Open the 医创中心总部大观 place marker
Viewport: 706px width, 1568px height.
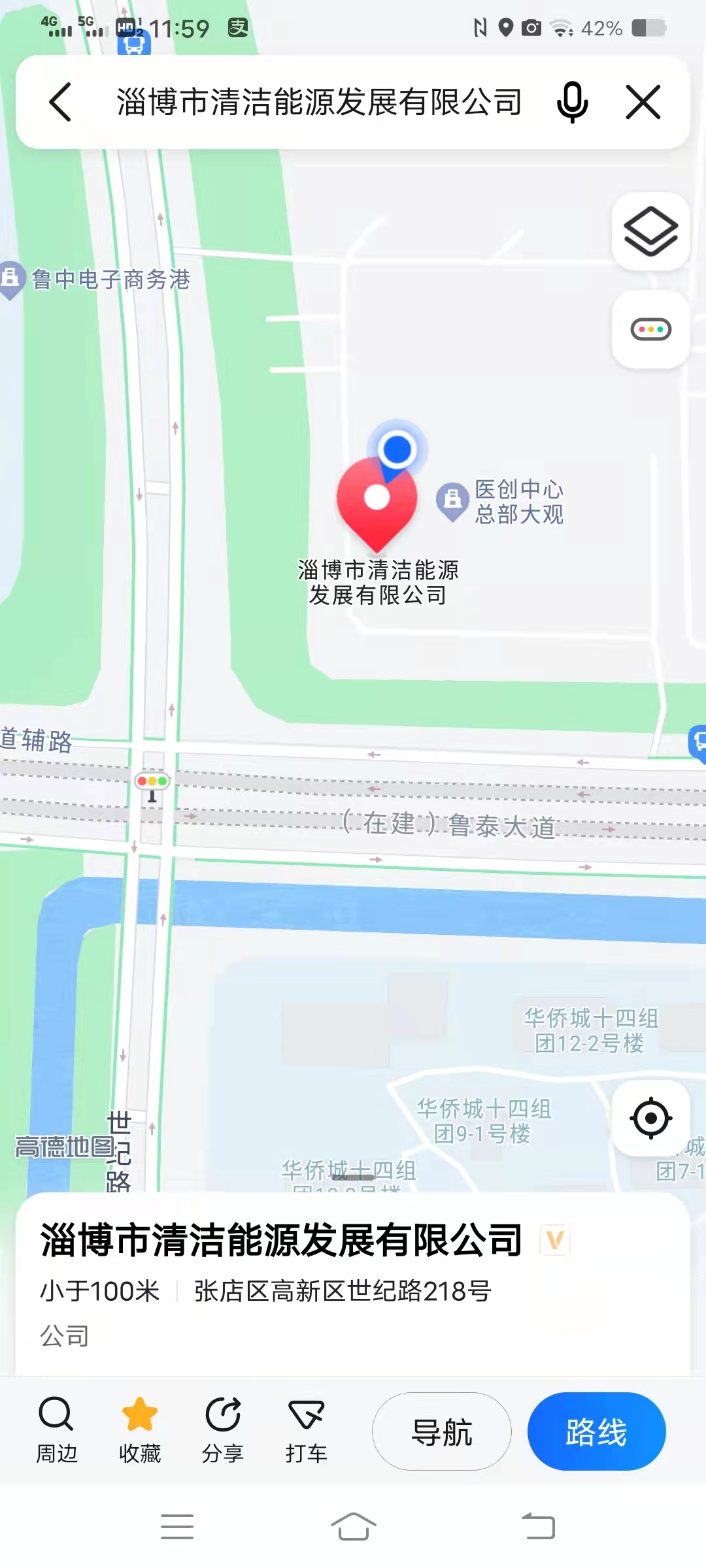coord(452,501)
